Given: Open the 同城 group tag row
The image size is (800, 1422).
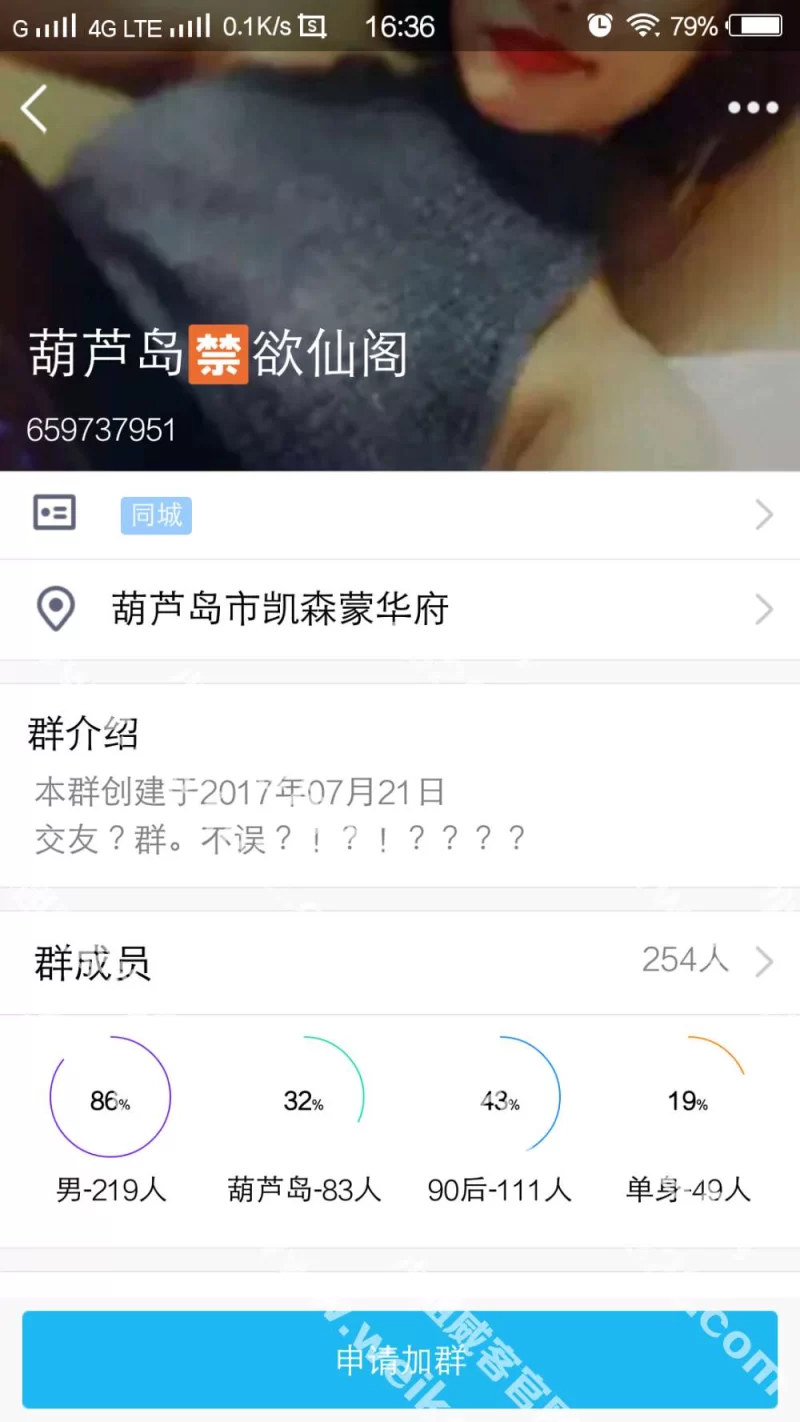Looking at the screenshot, I should tap(400, 515).
